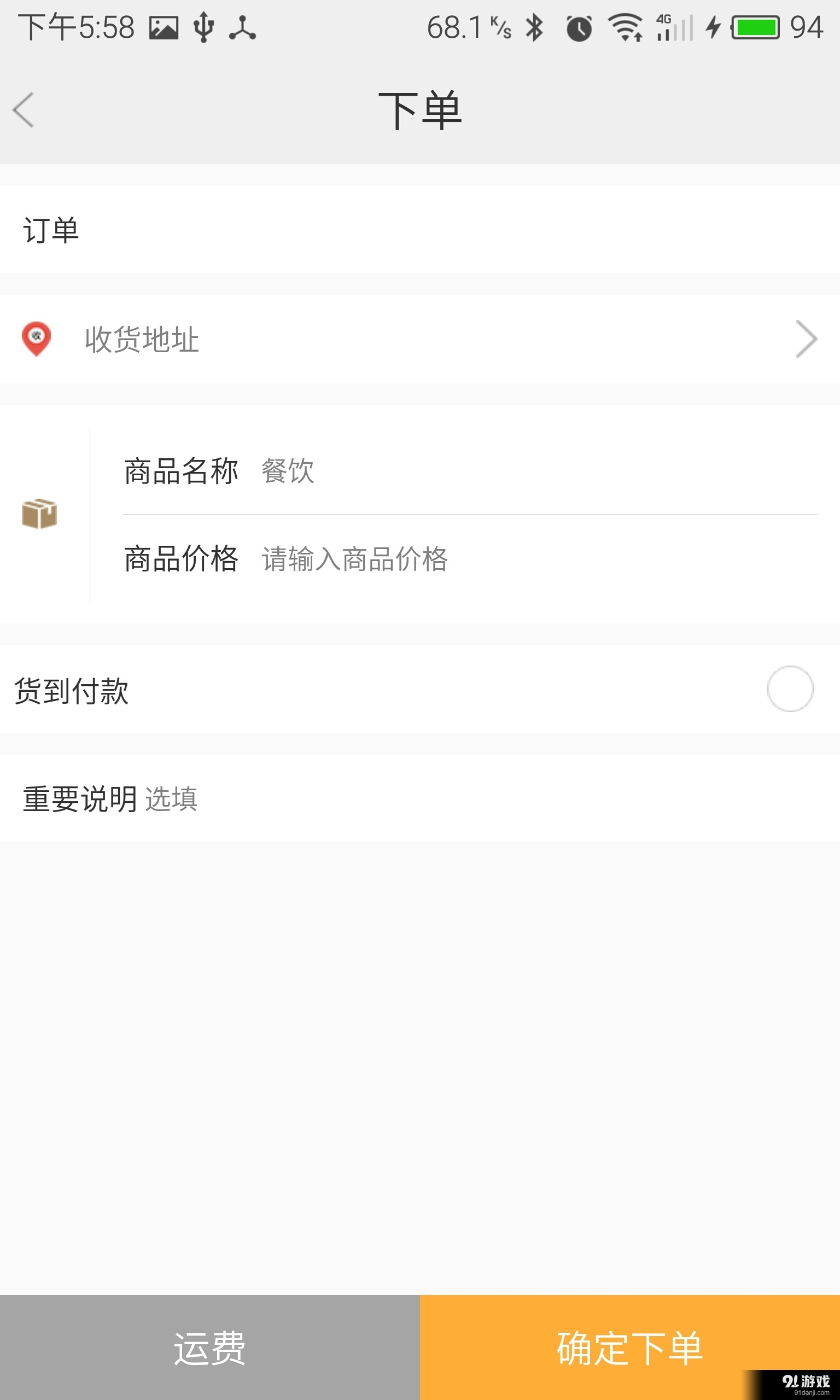
Task: Click the brown package box icon
Action: click(39, 514)
